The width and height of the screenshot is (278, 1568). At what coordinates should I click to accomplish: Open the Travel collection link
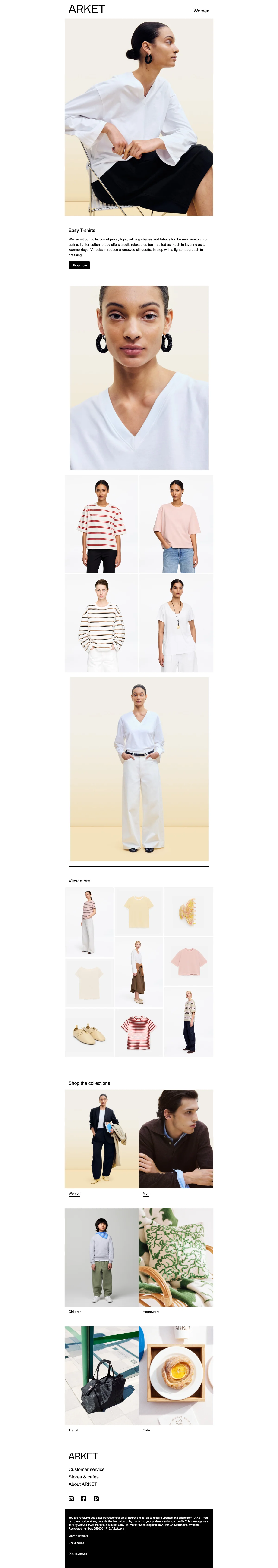click(73, 1430)
